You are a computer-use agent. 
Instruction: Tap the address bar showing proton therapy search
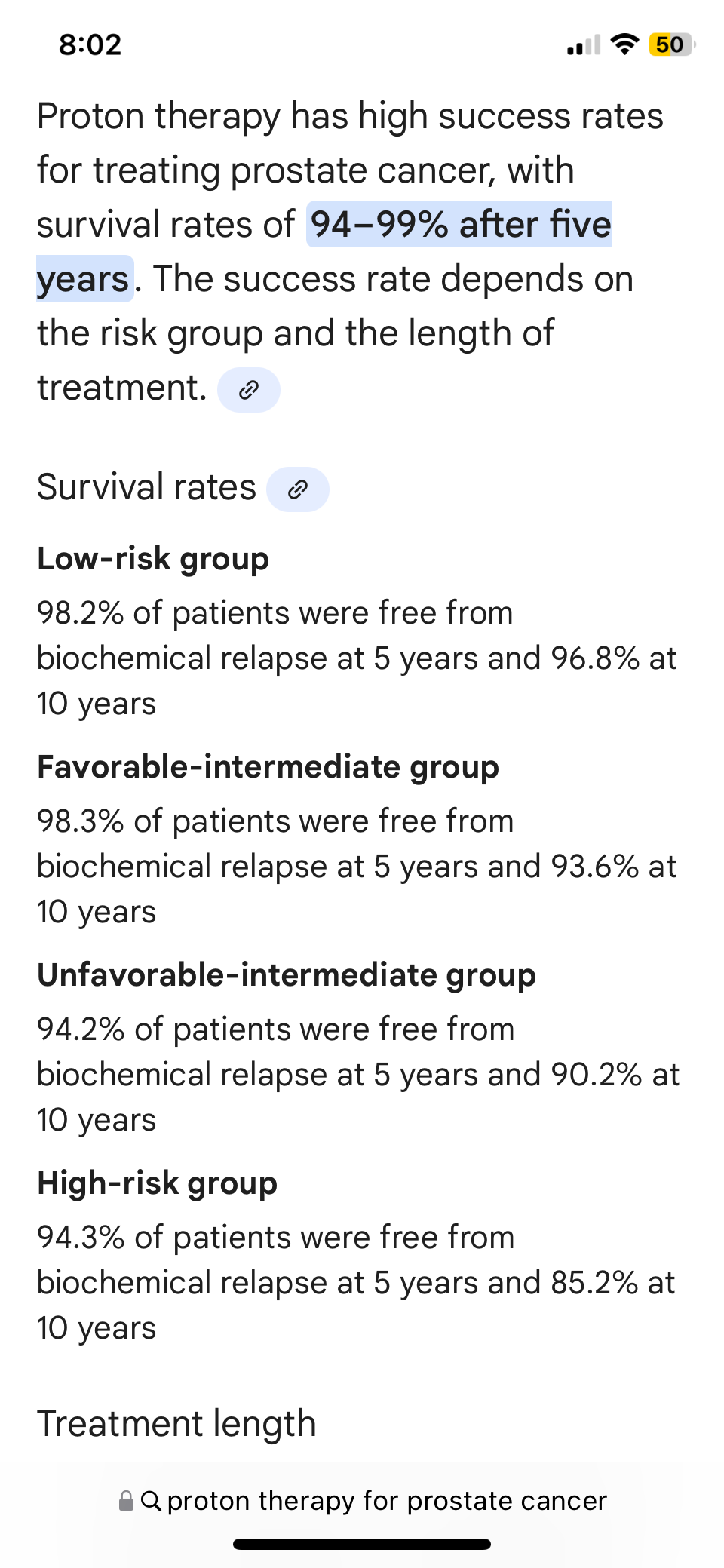(362, 1501)
